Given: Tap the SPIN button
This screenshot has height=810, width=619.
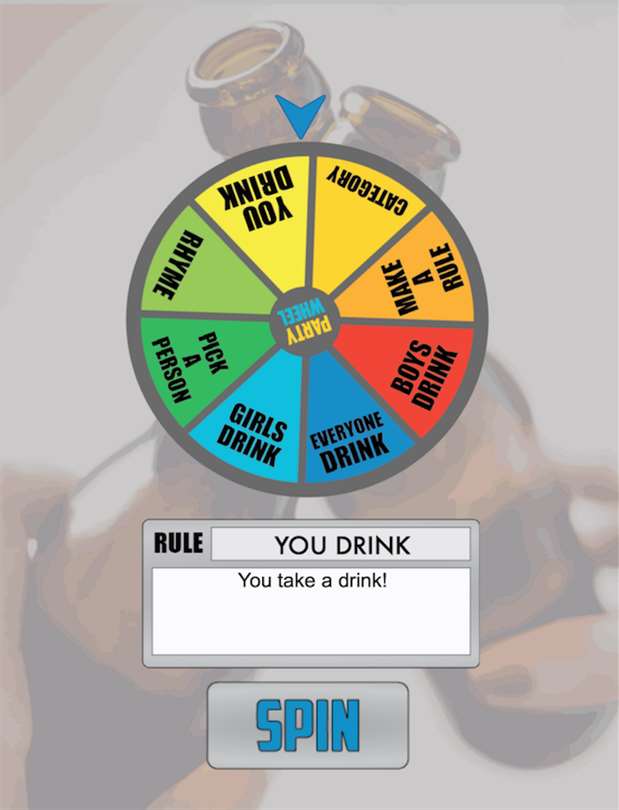Looking at the screenshot, I should click(308, 725).
